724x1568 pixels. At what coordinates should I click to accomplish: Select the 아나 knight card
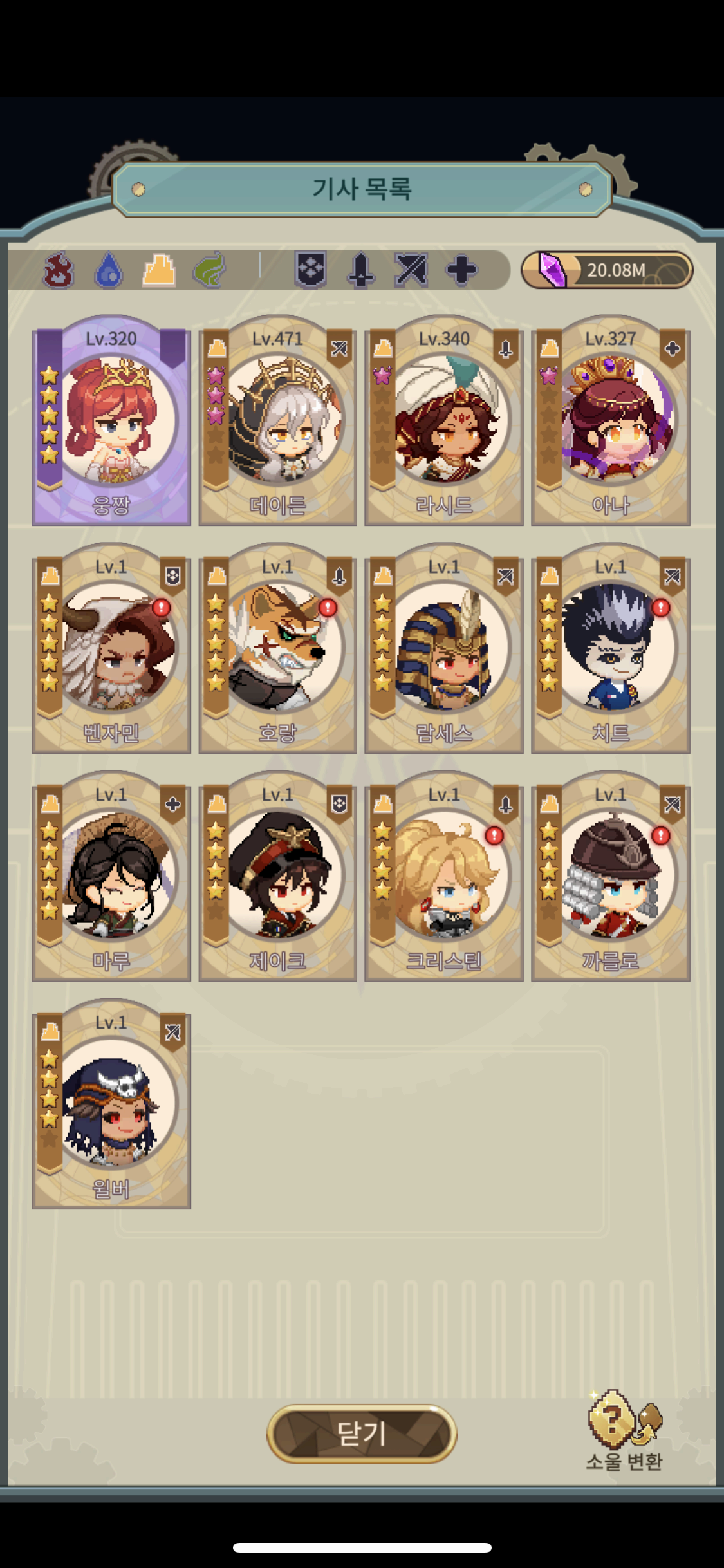tap(610, 422)
